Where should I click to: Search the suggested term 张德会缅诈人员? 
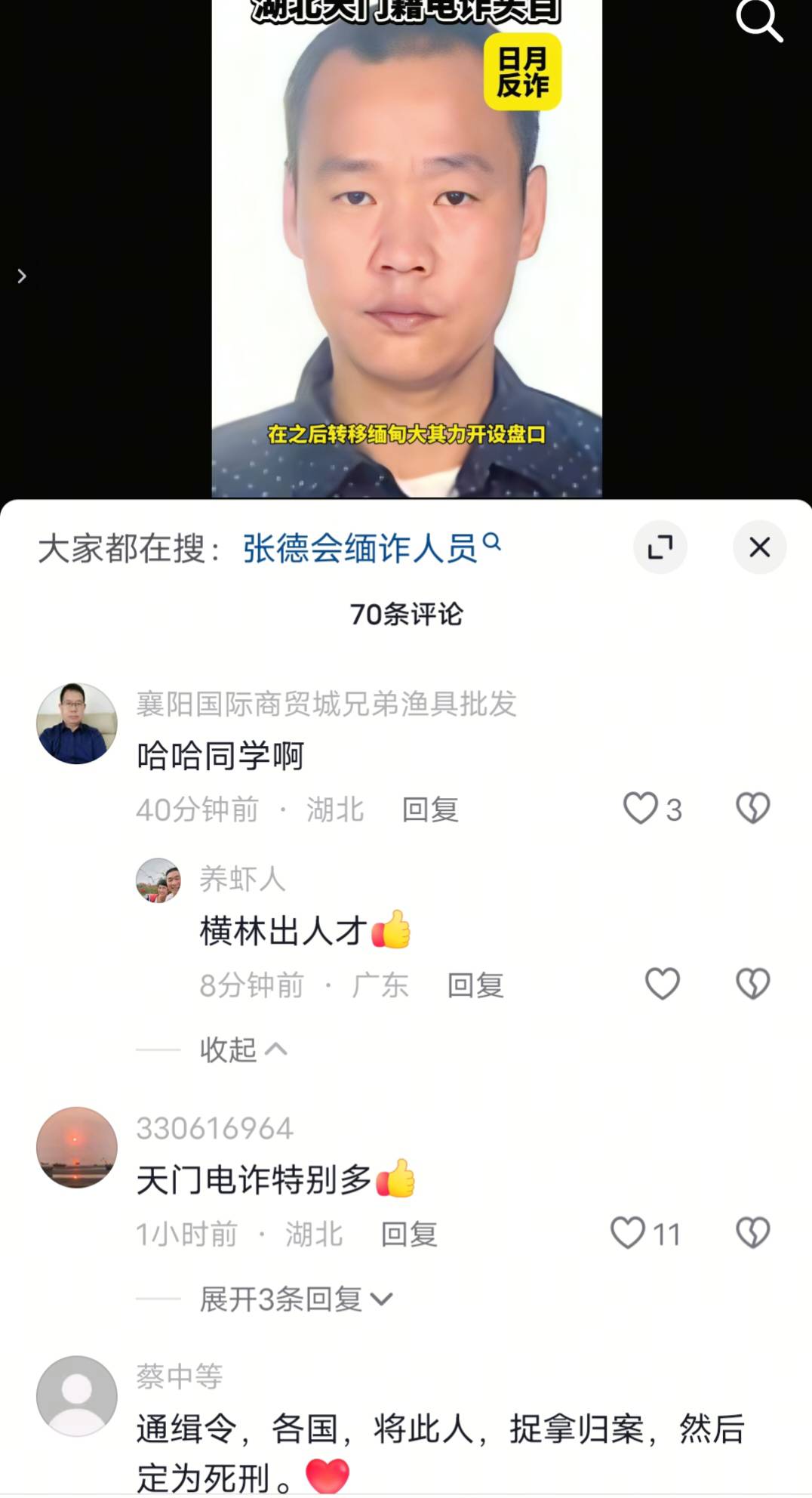pyautogui.click(x=361, y=548)
